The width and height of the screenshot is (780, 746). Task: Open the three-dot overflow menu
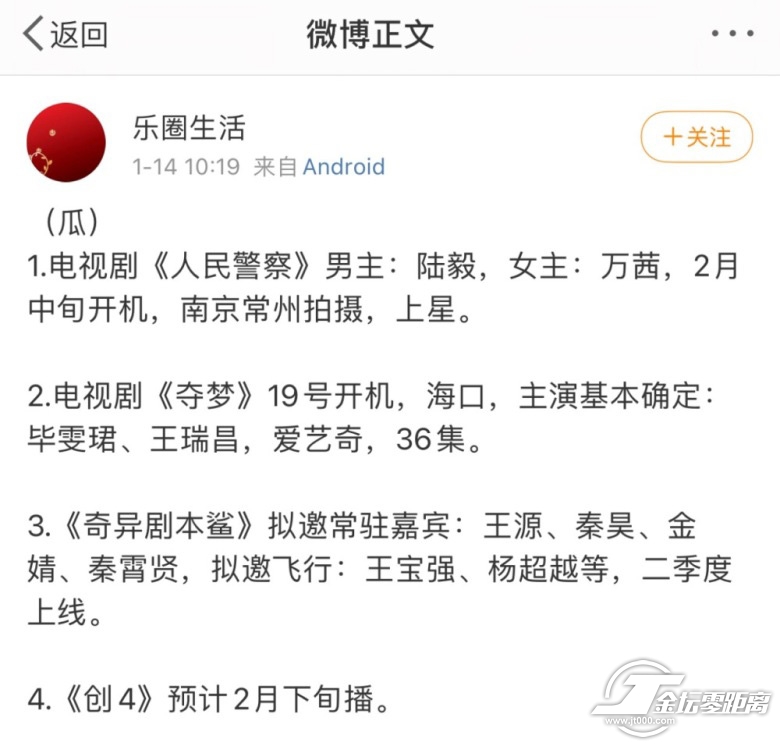731,35
